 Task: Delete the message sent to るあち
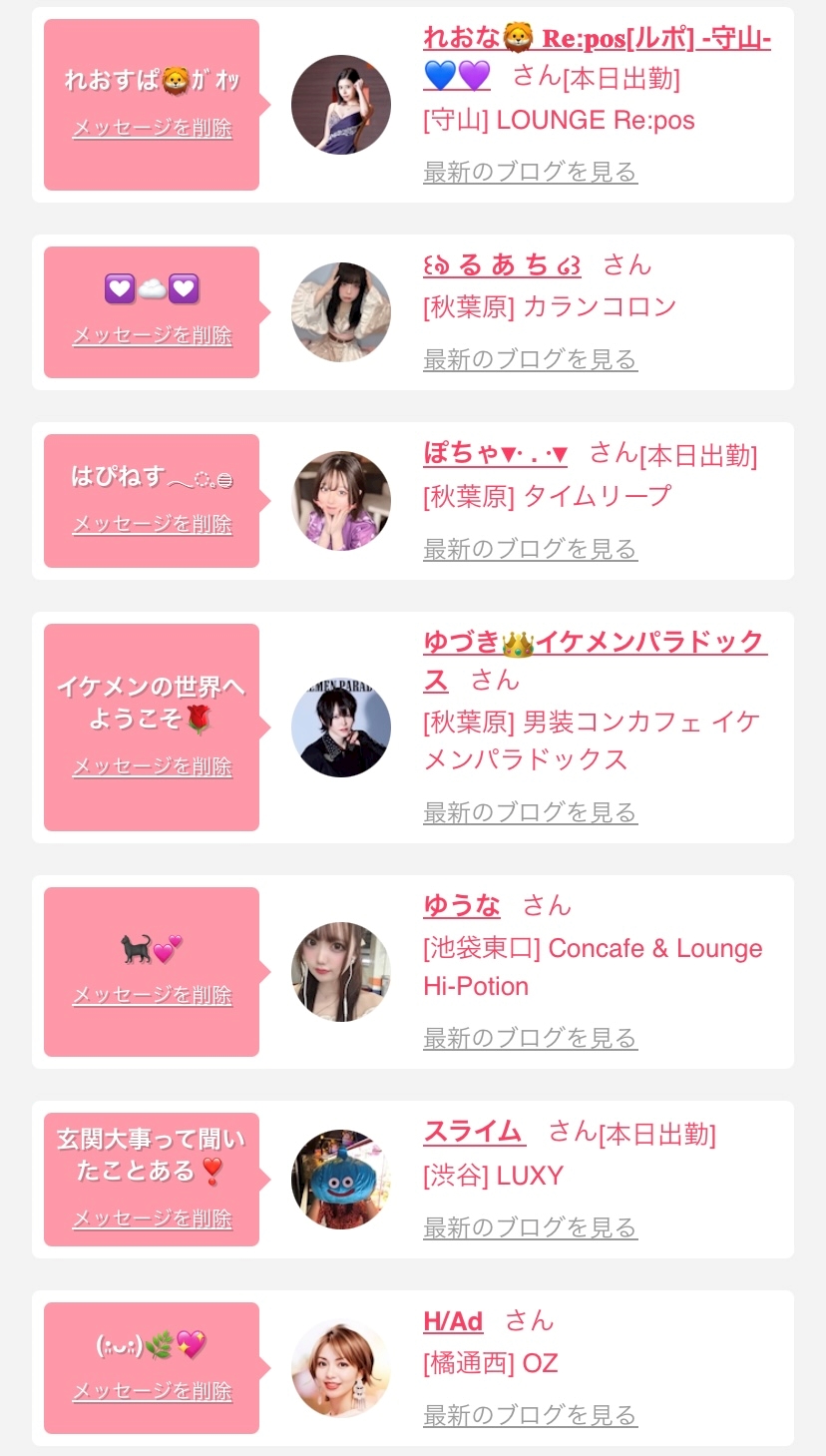(152, 336)
